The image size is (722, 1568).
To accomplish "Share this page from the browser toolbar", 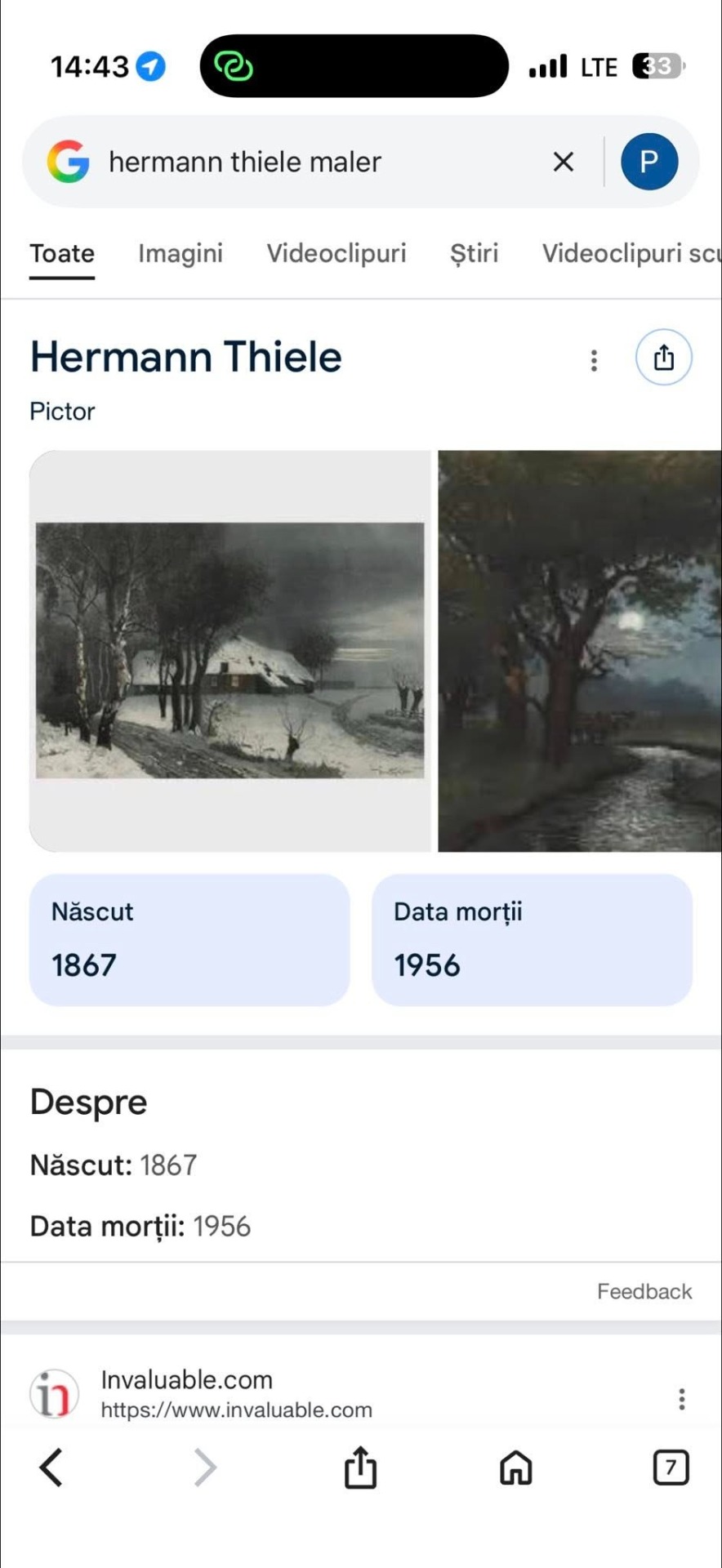I will point(360,1468).
